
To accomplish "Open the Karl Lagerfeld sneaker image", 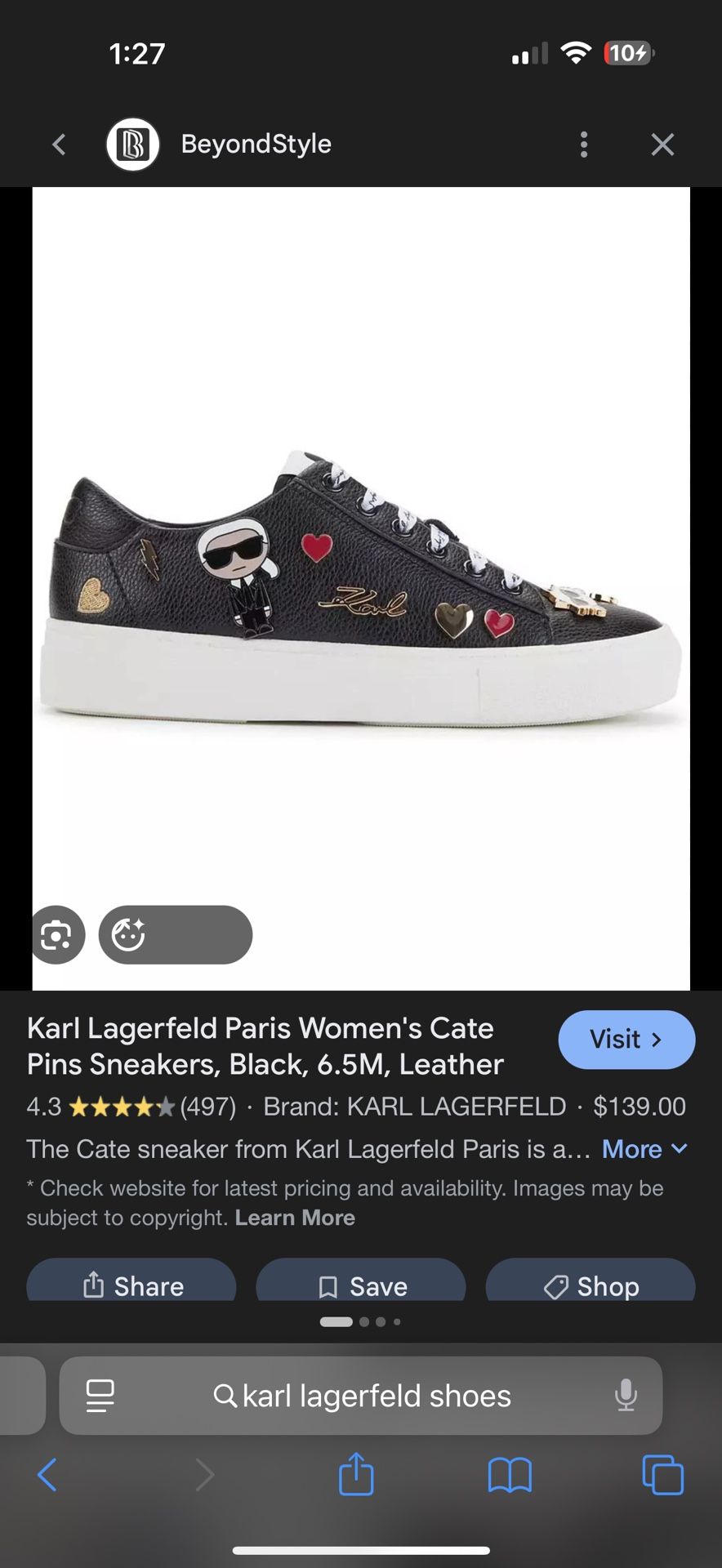I will point(361,588).
